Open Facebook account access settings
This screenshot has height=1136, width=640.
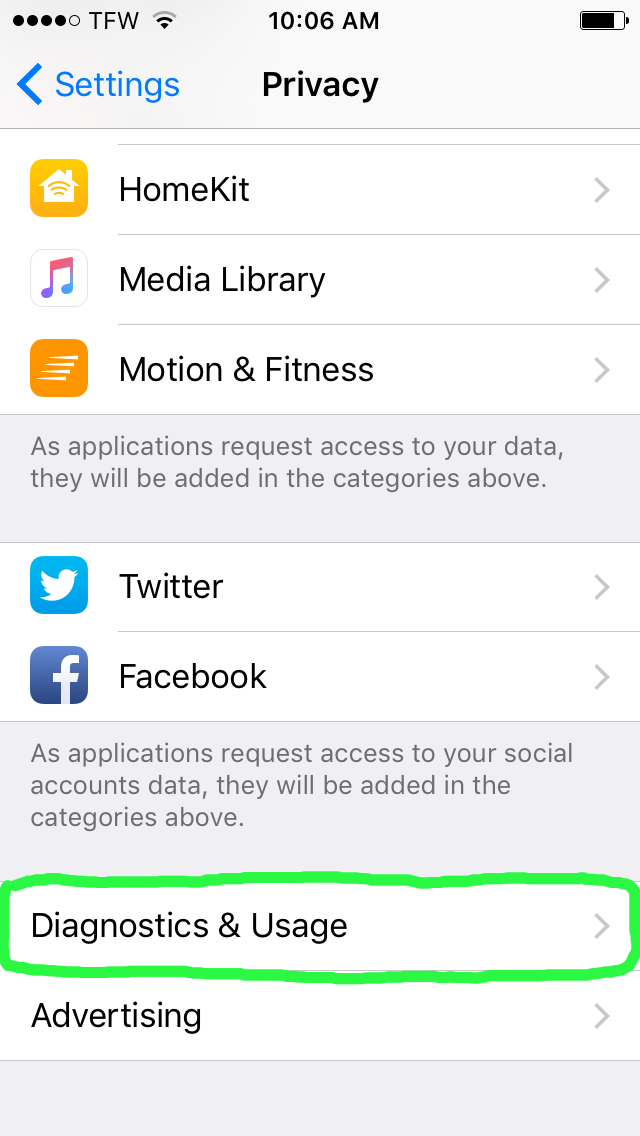[x=320, y=677]
